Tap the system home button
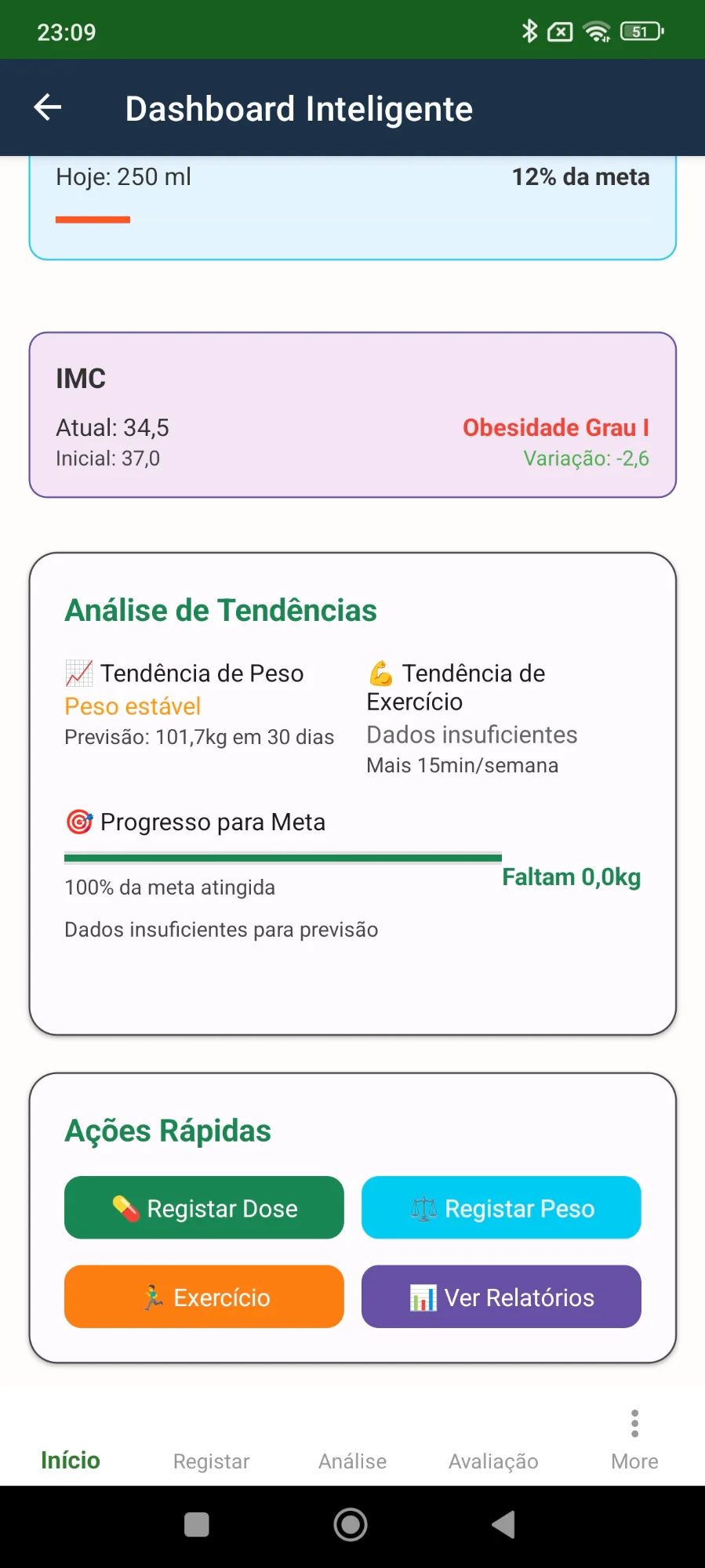 (351, 1525)
